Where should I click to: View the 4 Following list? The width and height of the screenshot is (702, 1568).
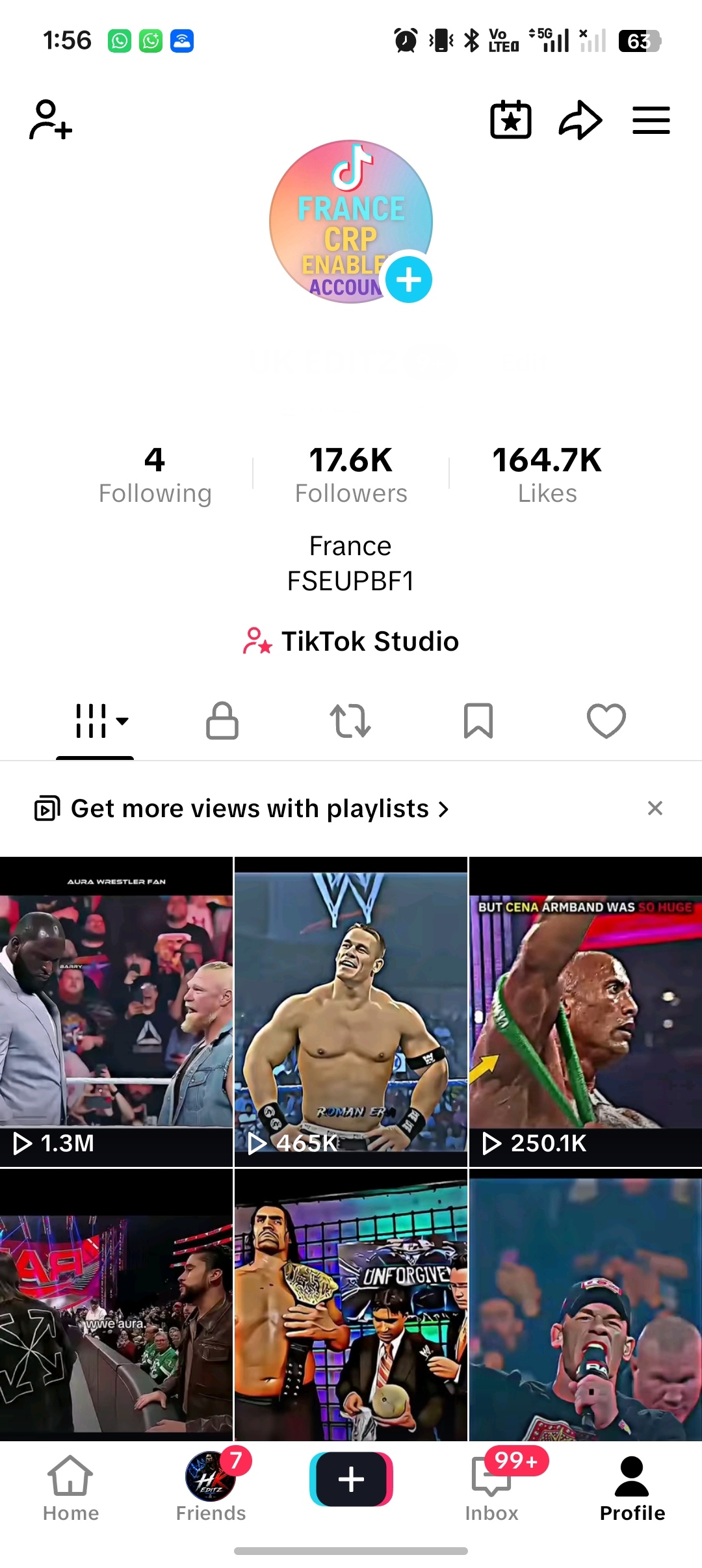pyautogui.click(x=155, y=476)
